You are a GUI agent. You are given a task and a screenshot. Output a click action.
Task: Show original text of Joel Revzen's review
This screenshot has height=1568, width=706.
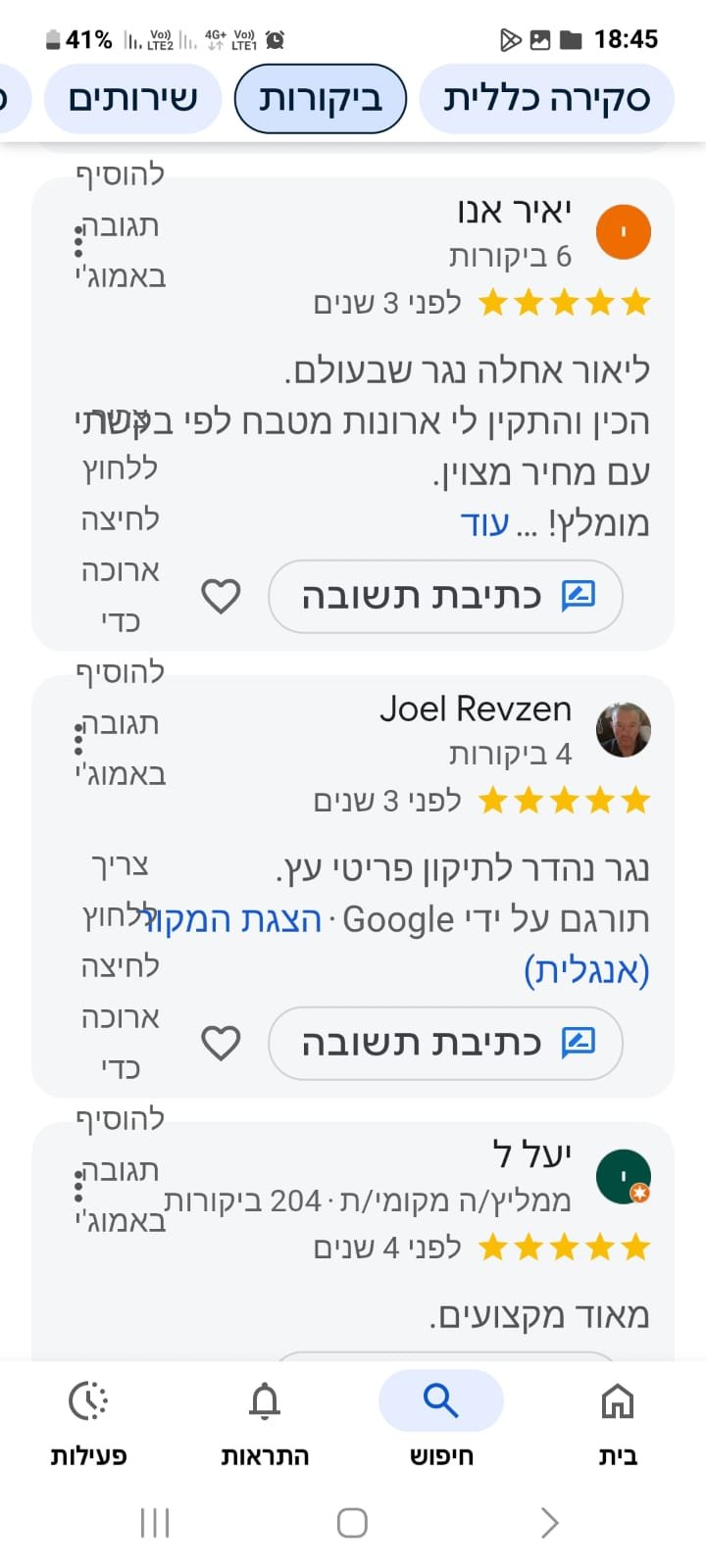233,919
